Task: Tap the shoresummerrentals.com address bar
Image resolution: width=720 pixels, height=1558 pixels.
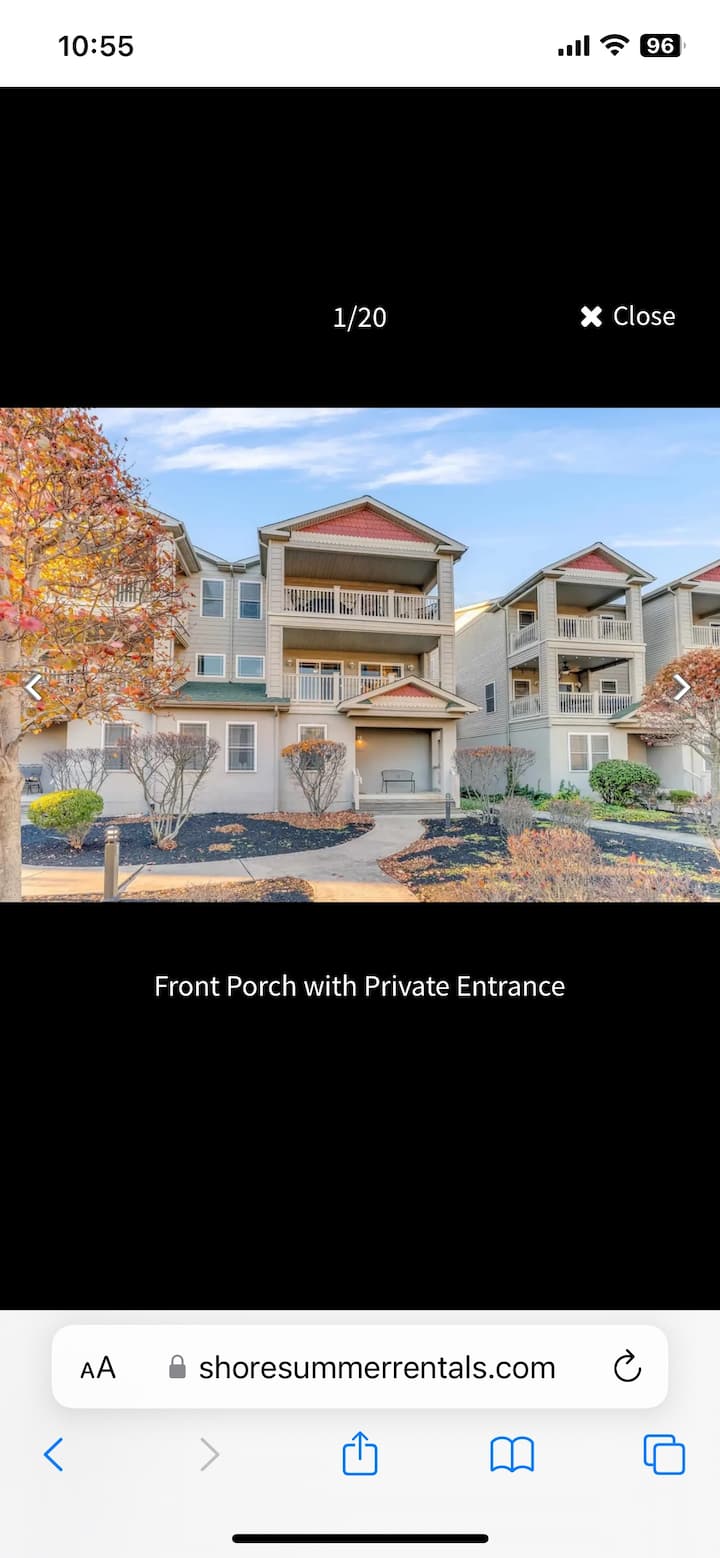Action: coord(376,1367)
